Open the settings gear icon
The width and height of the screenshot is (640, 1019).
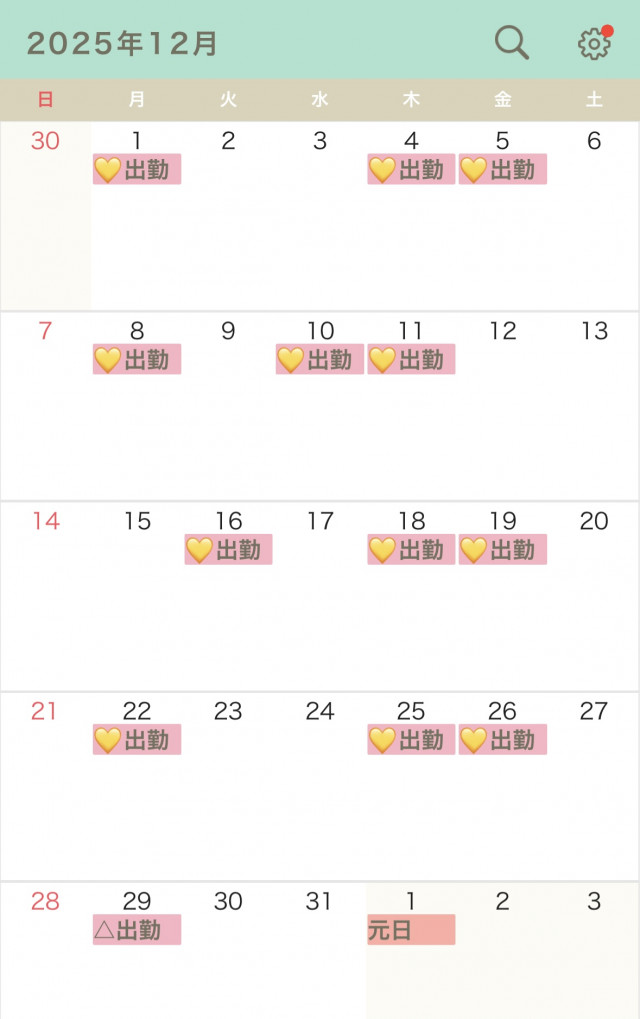(594, 43)
